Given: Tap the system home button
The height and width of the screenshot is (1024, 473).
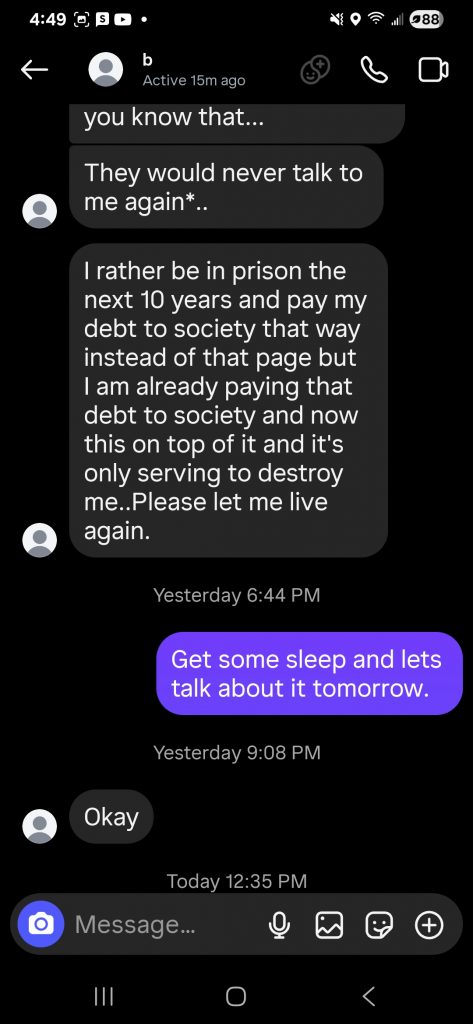Looking at the screenshot, I should click(x=236, y=996).
